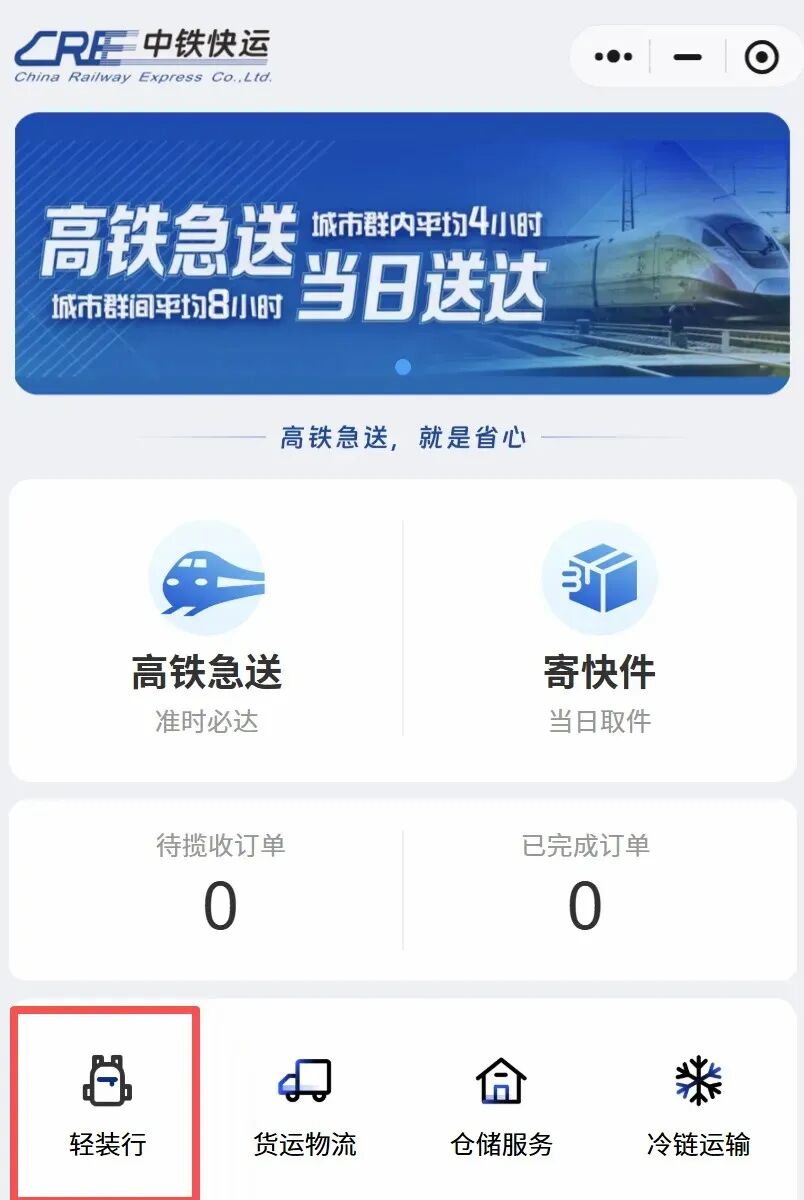Close the mini program with the circle icon

(x=762, y=57)
